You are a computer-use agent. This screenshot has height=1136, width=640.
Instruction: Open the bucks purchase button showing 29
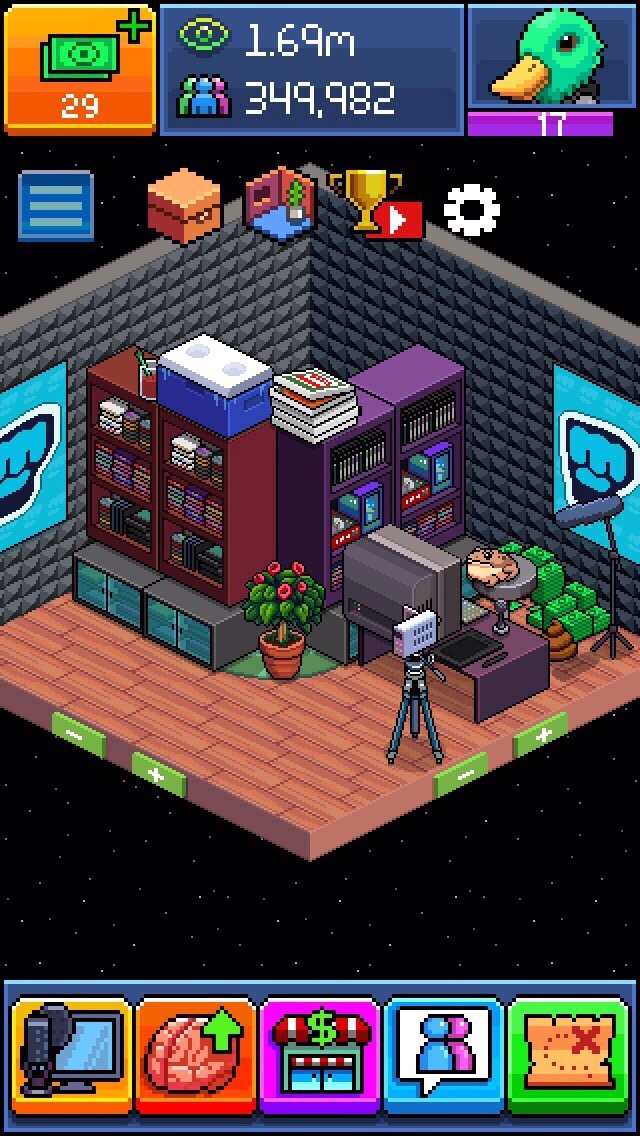tap(79, 68)
